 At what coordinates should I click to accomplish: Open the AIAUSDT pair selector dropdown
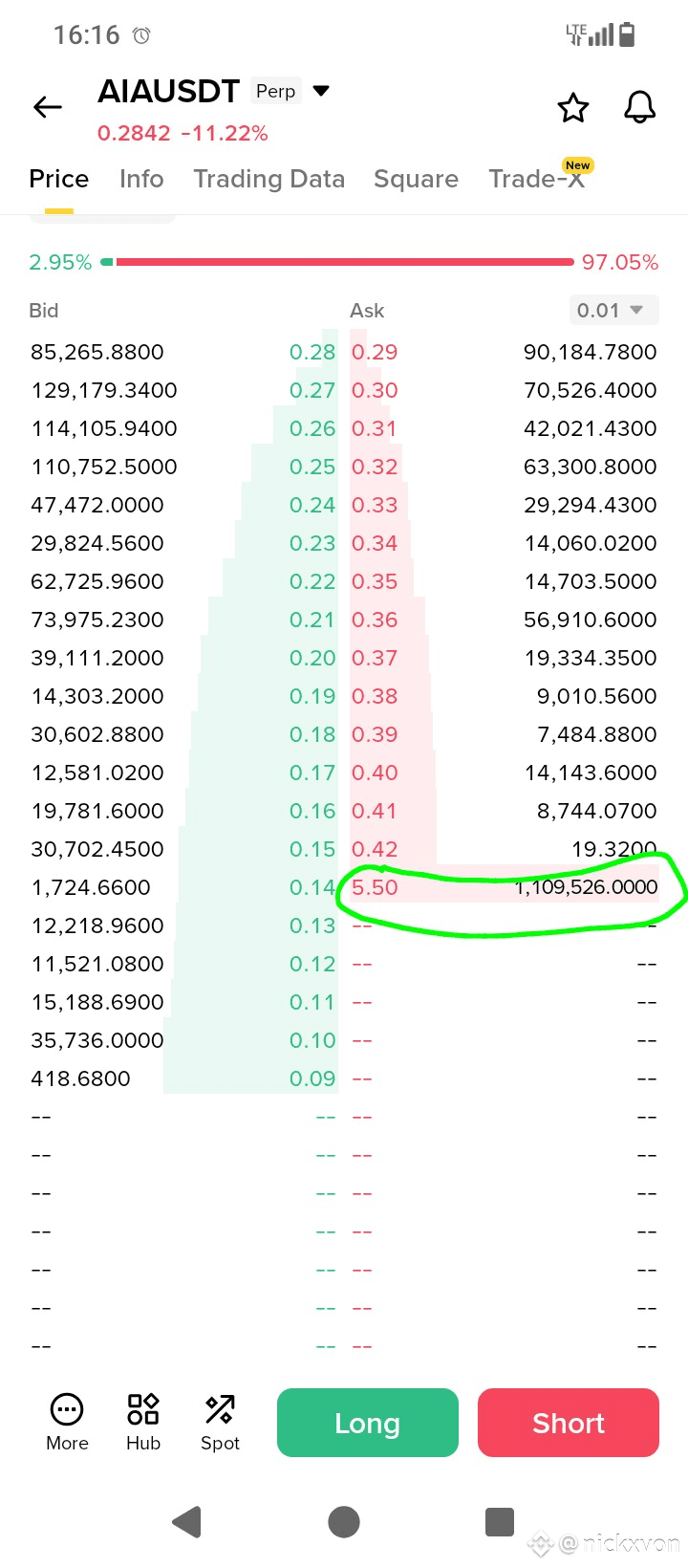(321, 91)
